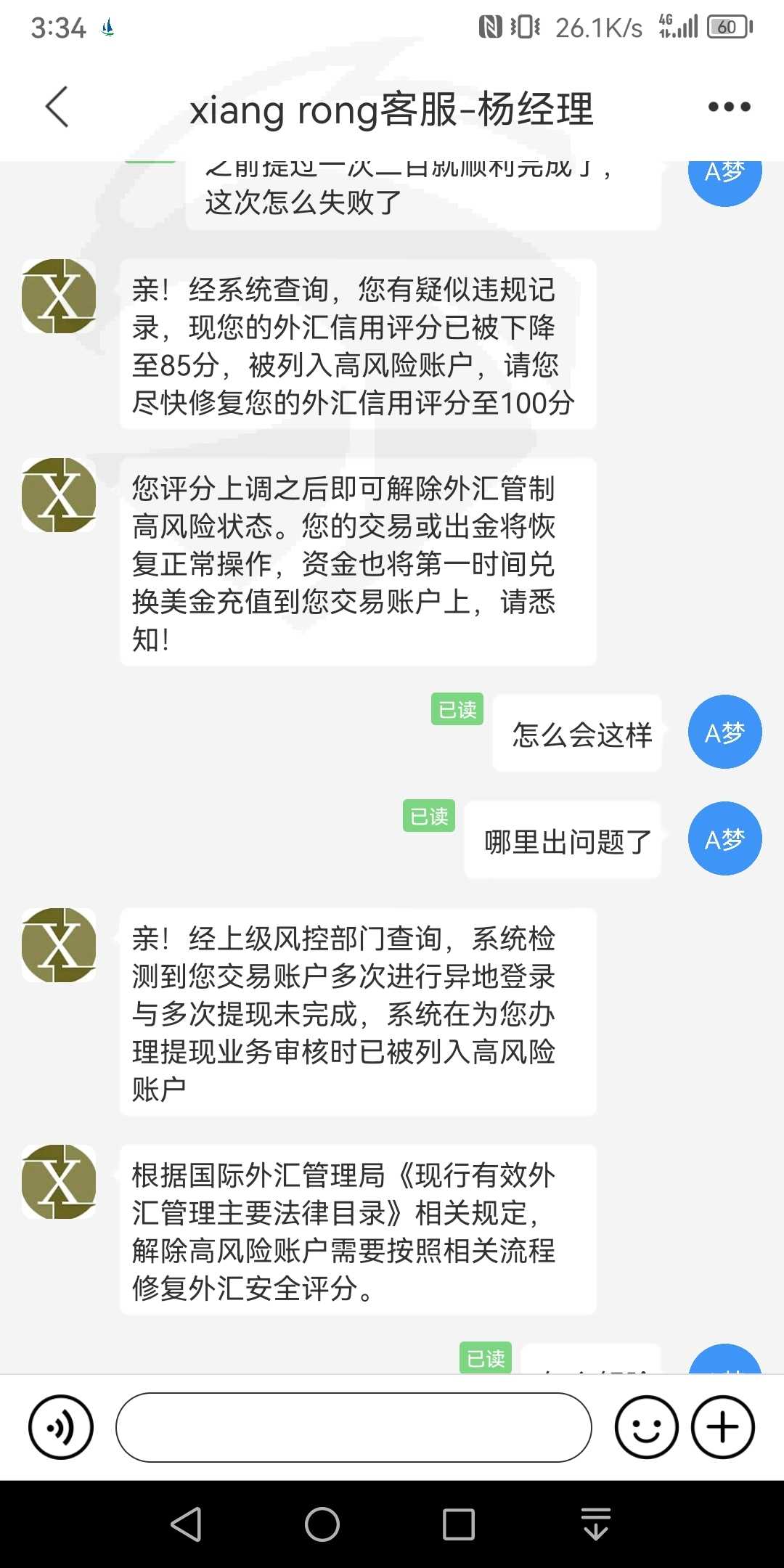Open A梦 avatar next to 怎么会这样
Screen dimensions: 784x1568
point(724,732)
